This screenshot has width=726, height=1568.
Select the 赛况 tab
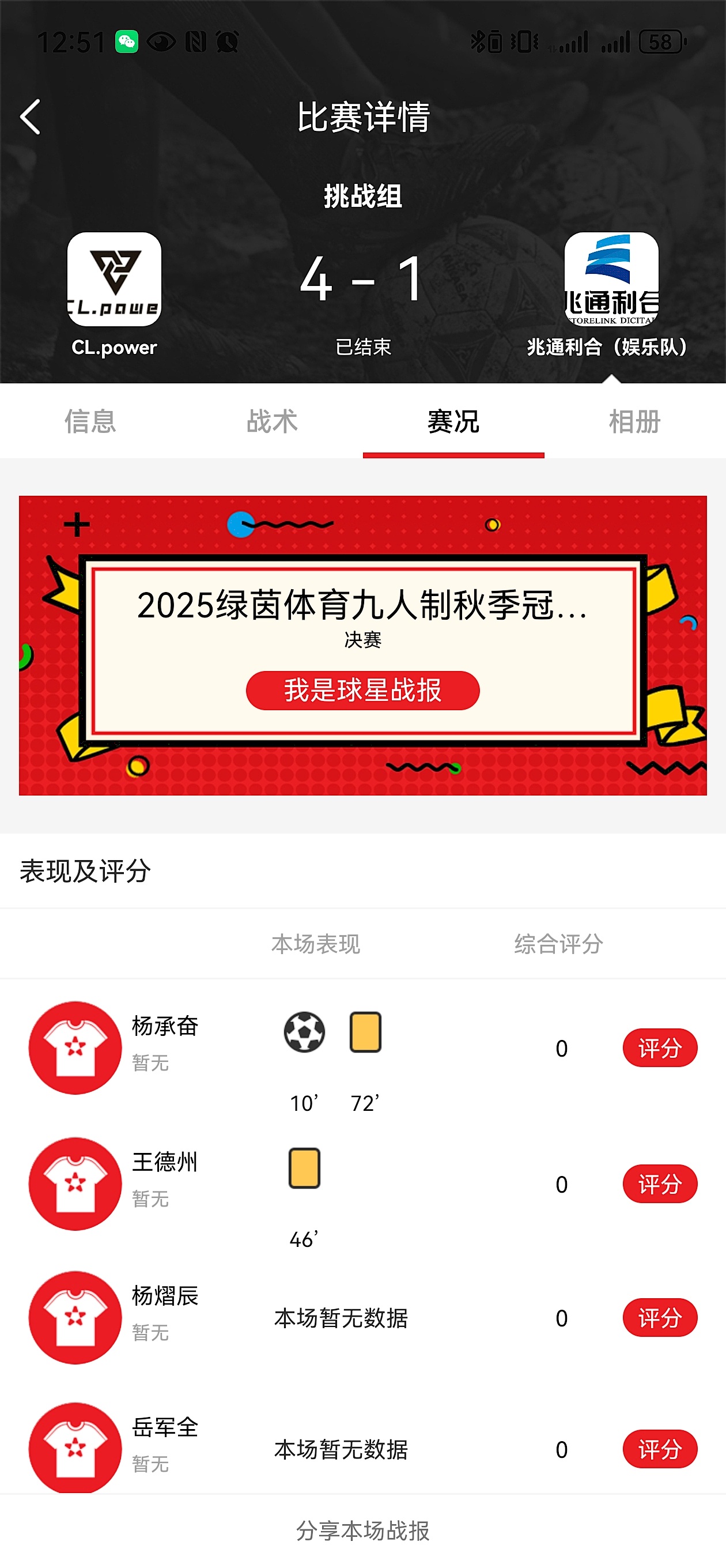[x=453, y=421]
